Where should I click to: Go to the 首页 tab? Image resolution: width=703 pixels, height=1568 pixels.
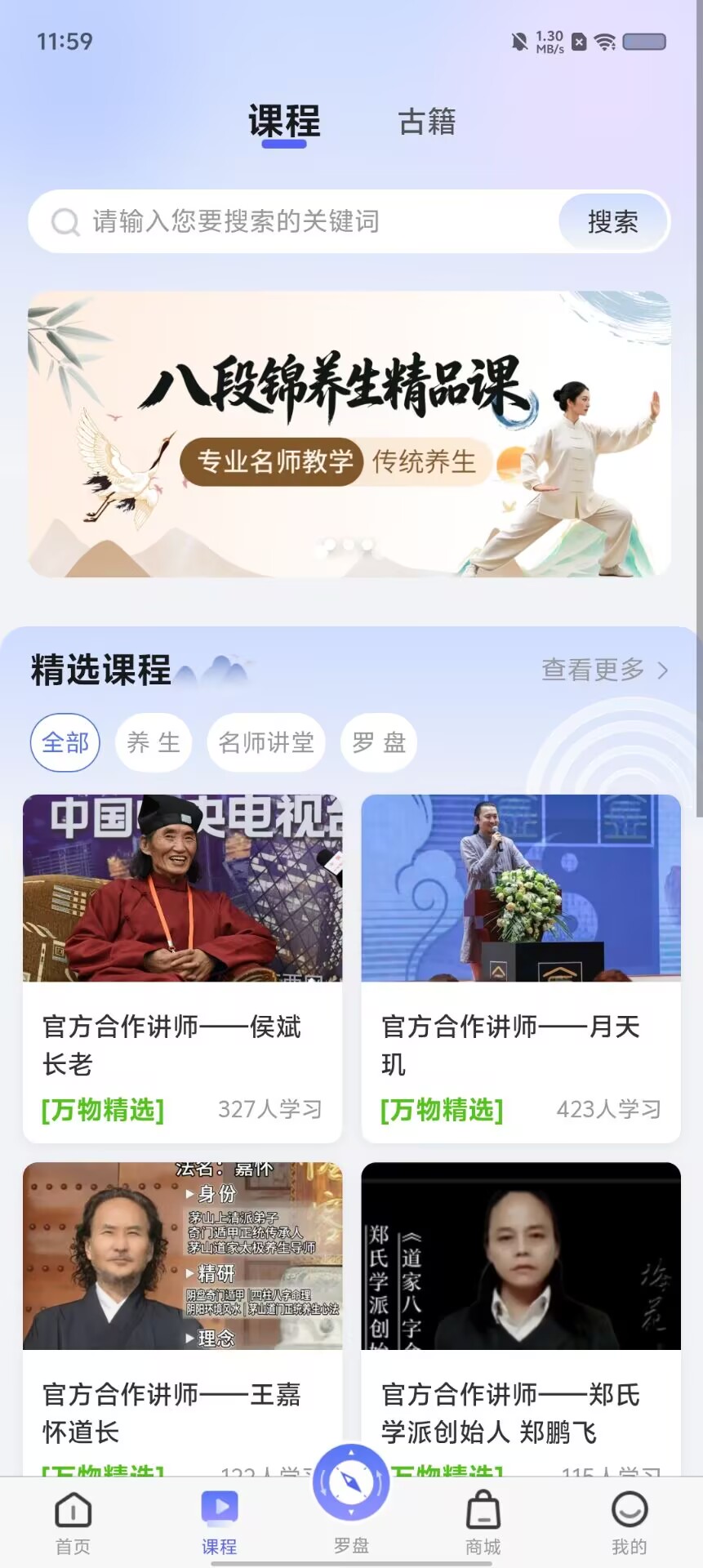pos(73,1522)
